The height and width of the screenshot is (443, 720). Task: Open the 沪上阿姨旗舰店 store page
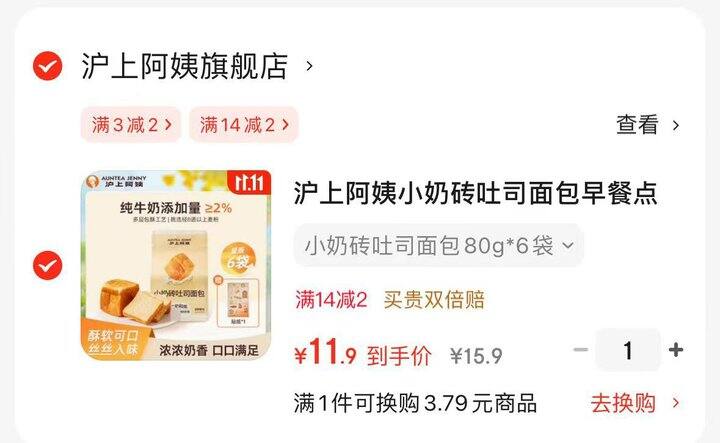tap(197, 66)
